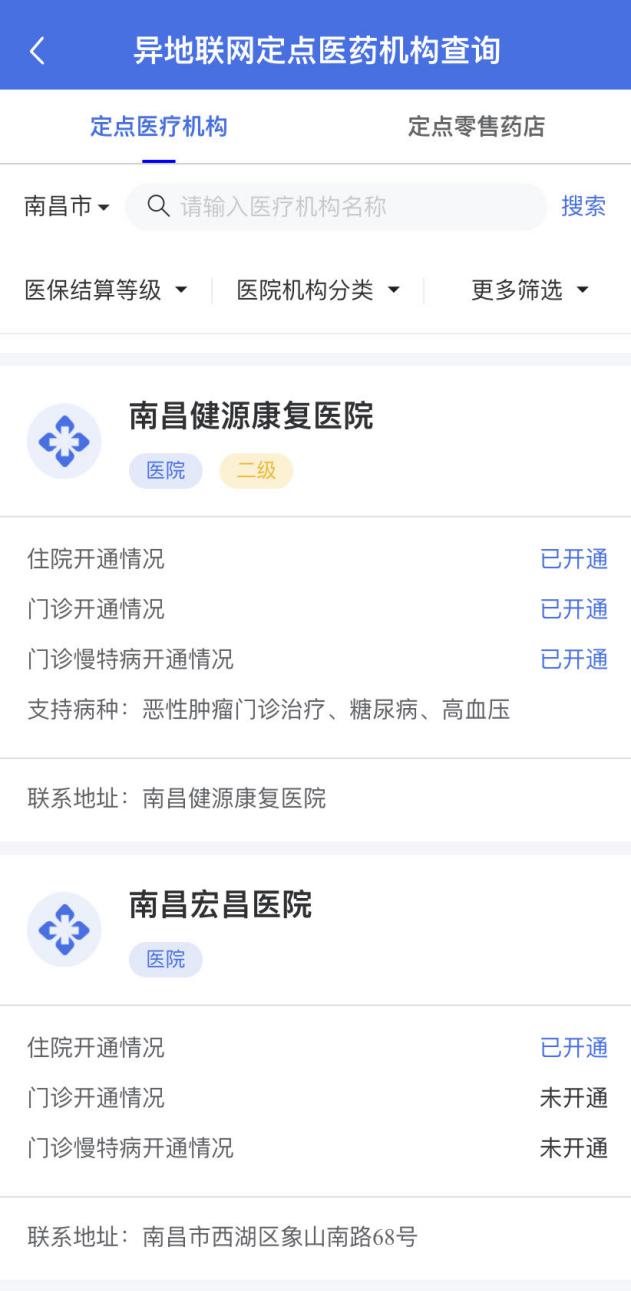Open the 南昌健源康复医院 card

coord(251,417)
